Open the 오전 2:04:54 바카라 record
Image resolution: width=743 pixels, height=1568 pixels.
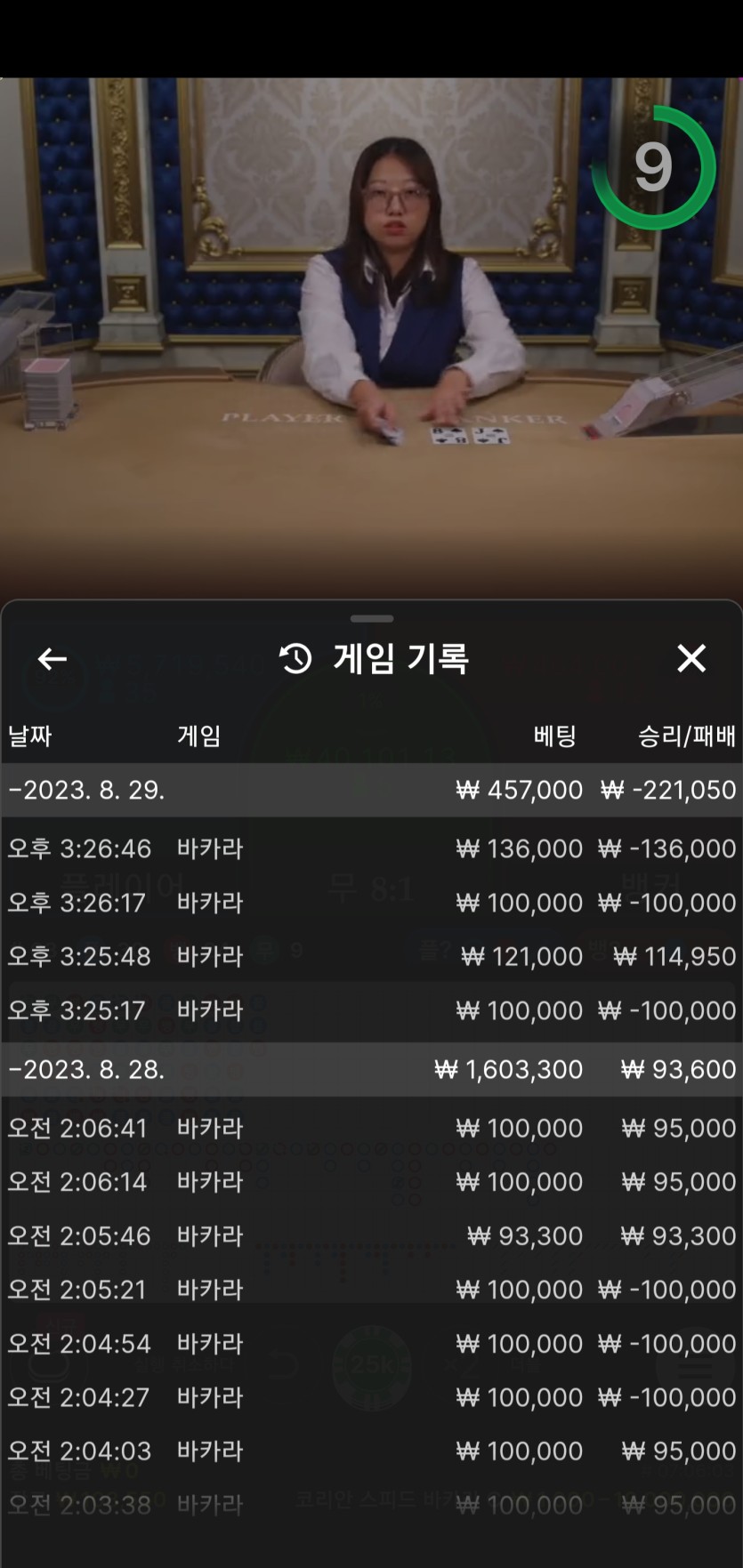tap(372, 1343)
